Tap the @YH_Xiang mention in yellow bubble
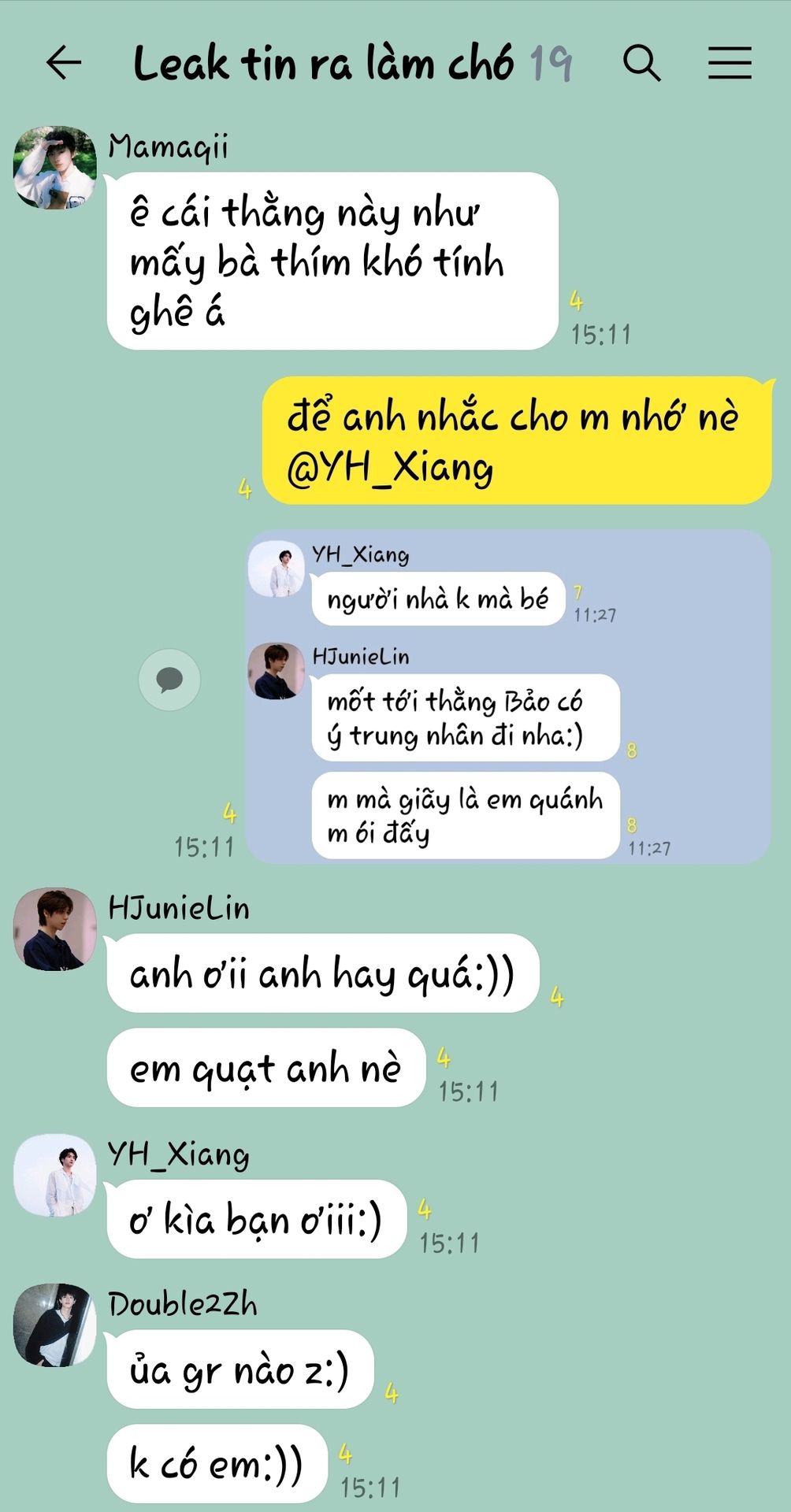This screenshot has width=791, height=1512. click(390, 468)
